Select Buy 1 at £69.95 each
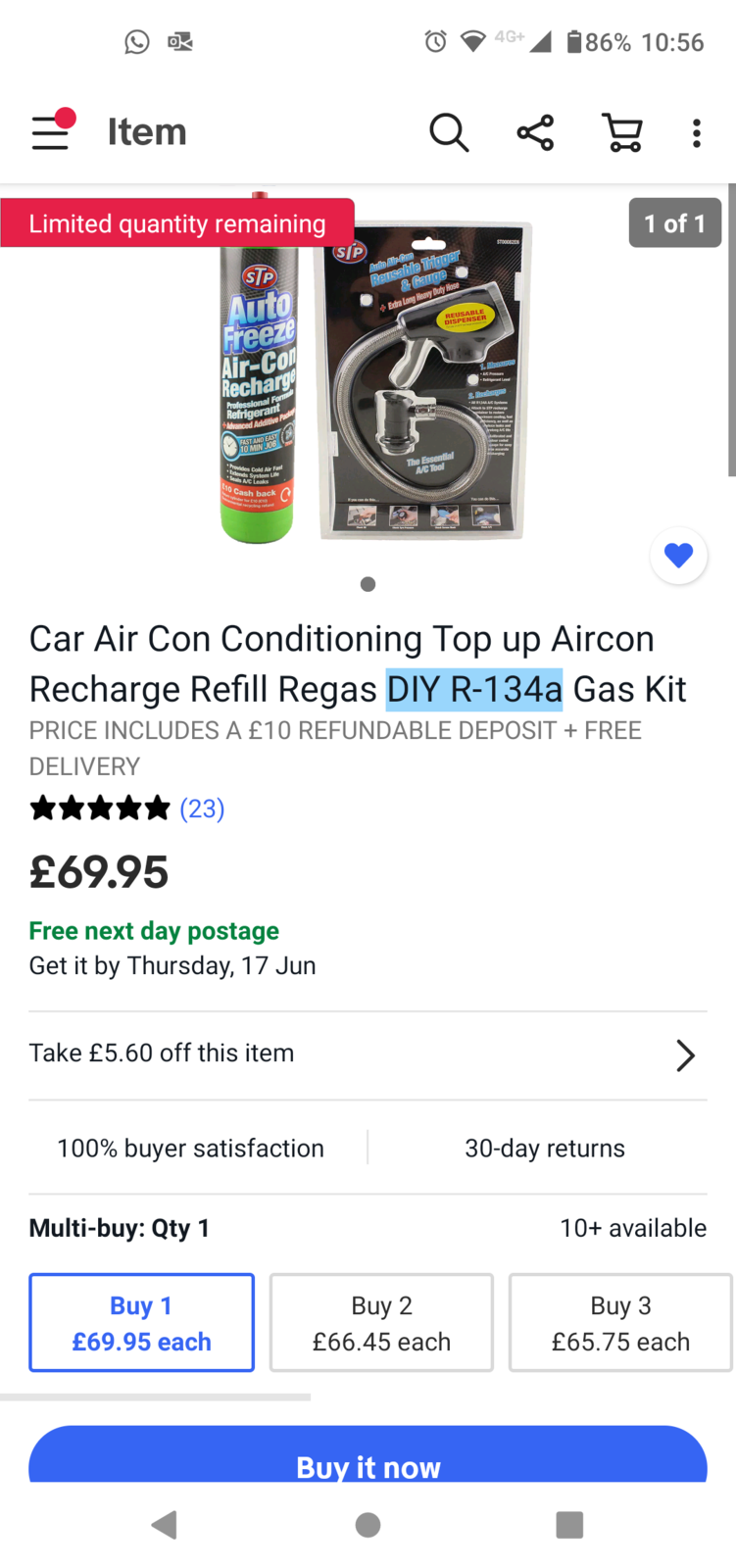The image size is (736, 1568). [141, 1322]
